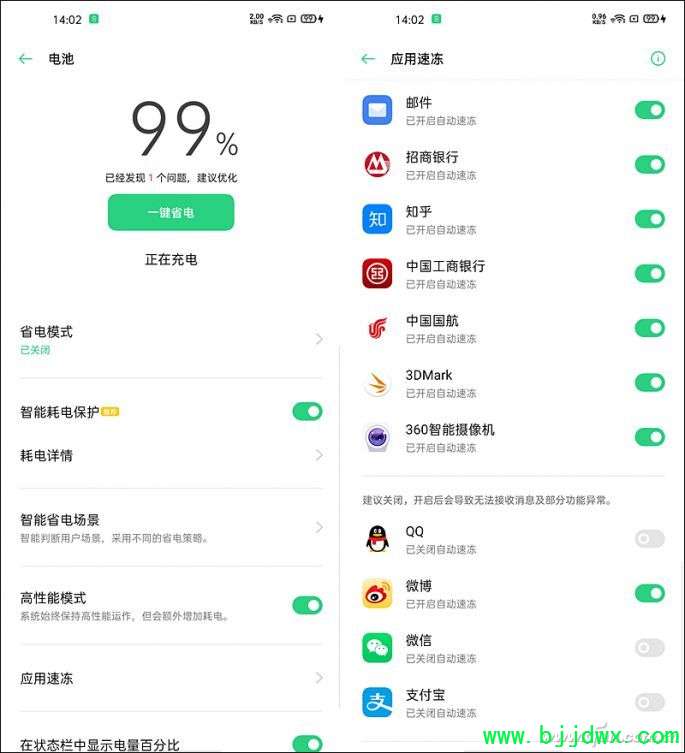Disable 高性能模式
The width and height of the screenshot is (685, 753).
[307, 605]
